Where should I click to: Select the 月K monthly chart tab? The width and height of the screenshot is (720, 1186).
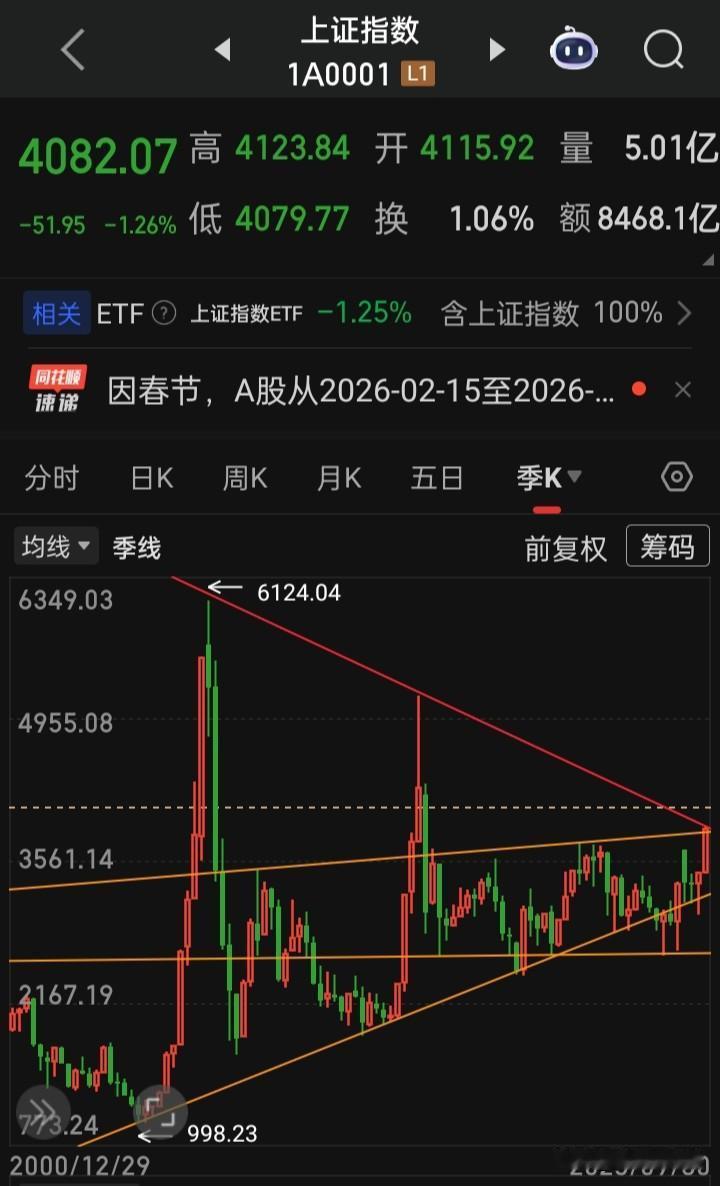(x=339, y=478)
